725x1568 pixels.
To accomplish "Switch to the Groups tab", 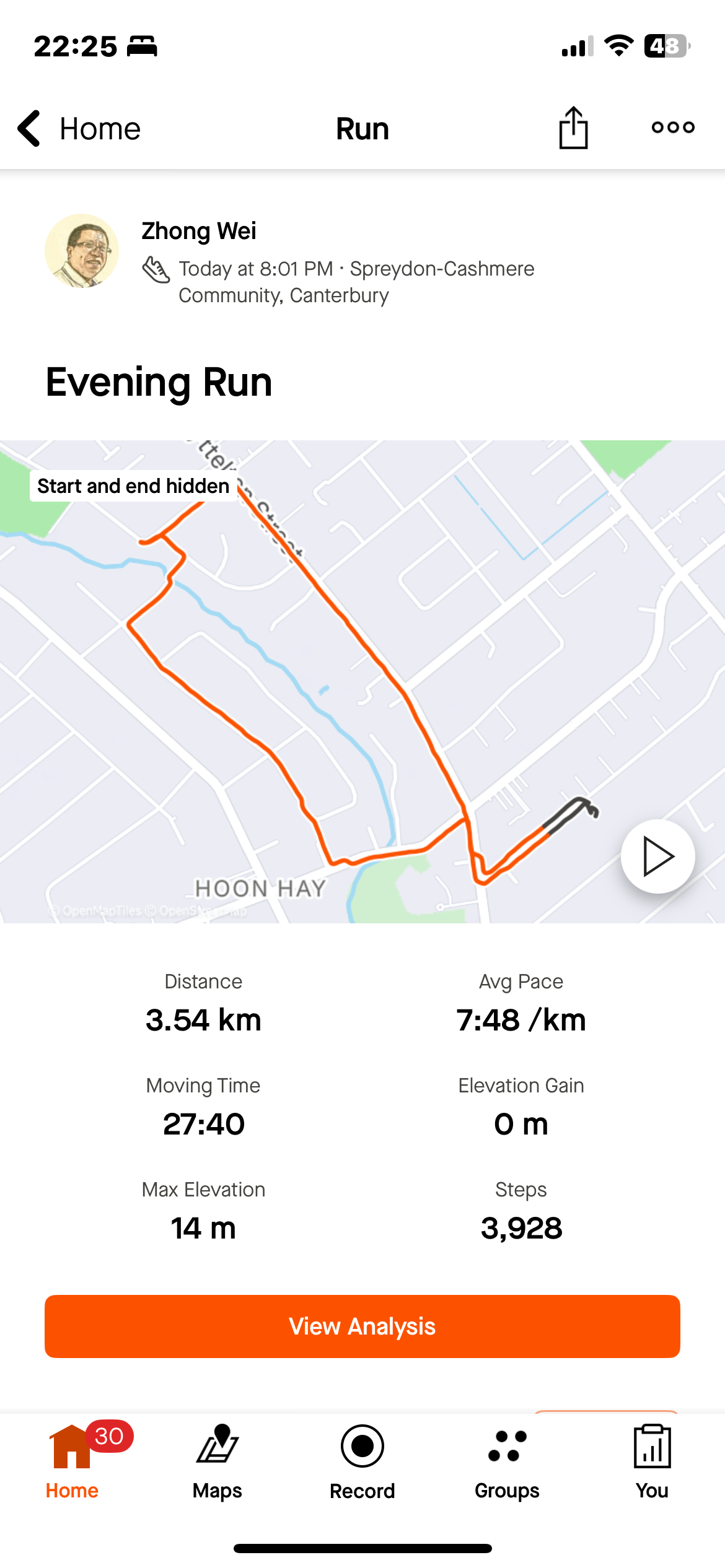I will (x=507, y=1460).
